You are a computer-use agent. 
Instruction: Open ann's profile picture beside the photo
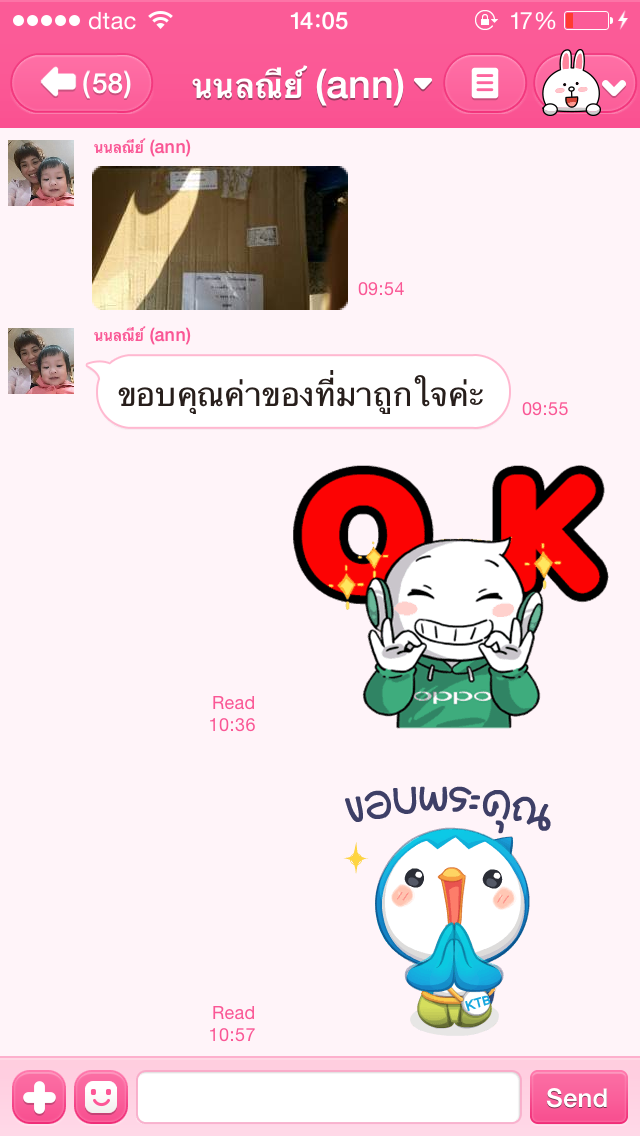click(x=41, y=173)
